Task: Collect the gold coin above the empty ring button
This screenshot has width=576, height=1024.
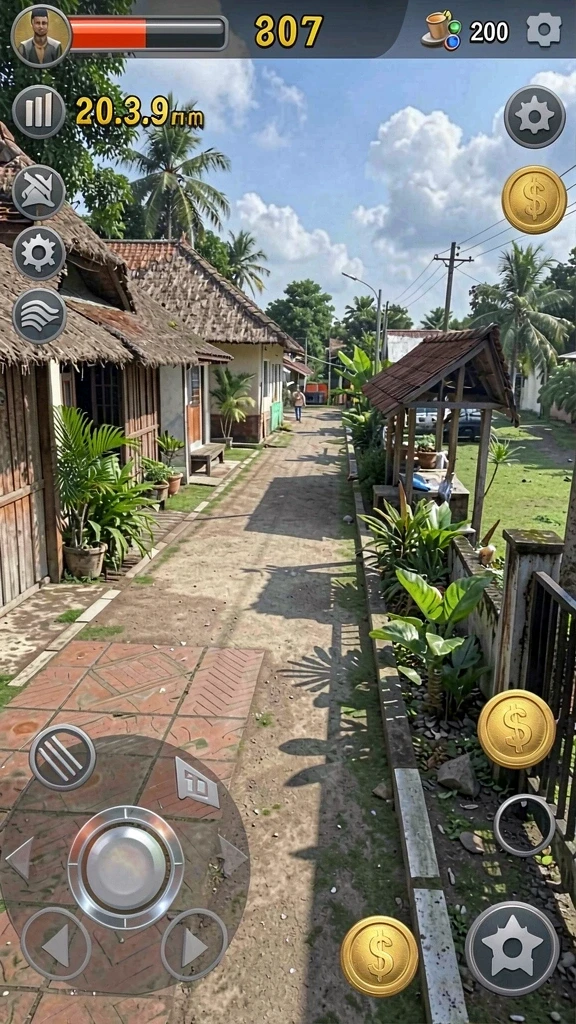Action: [x=517, y=728]
